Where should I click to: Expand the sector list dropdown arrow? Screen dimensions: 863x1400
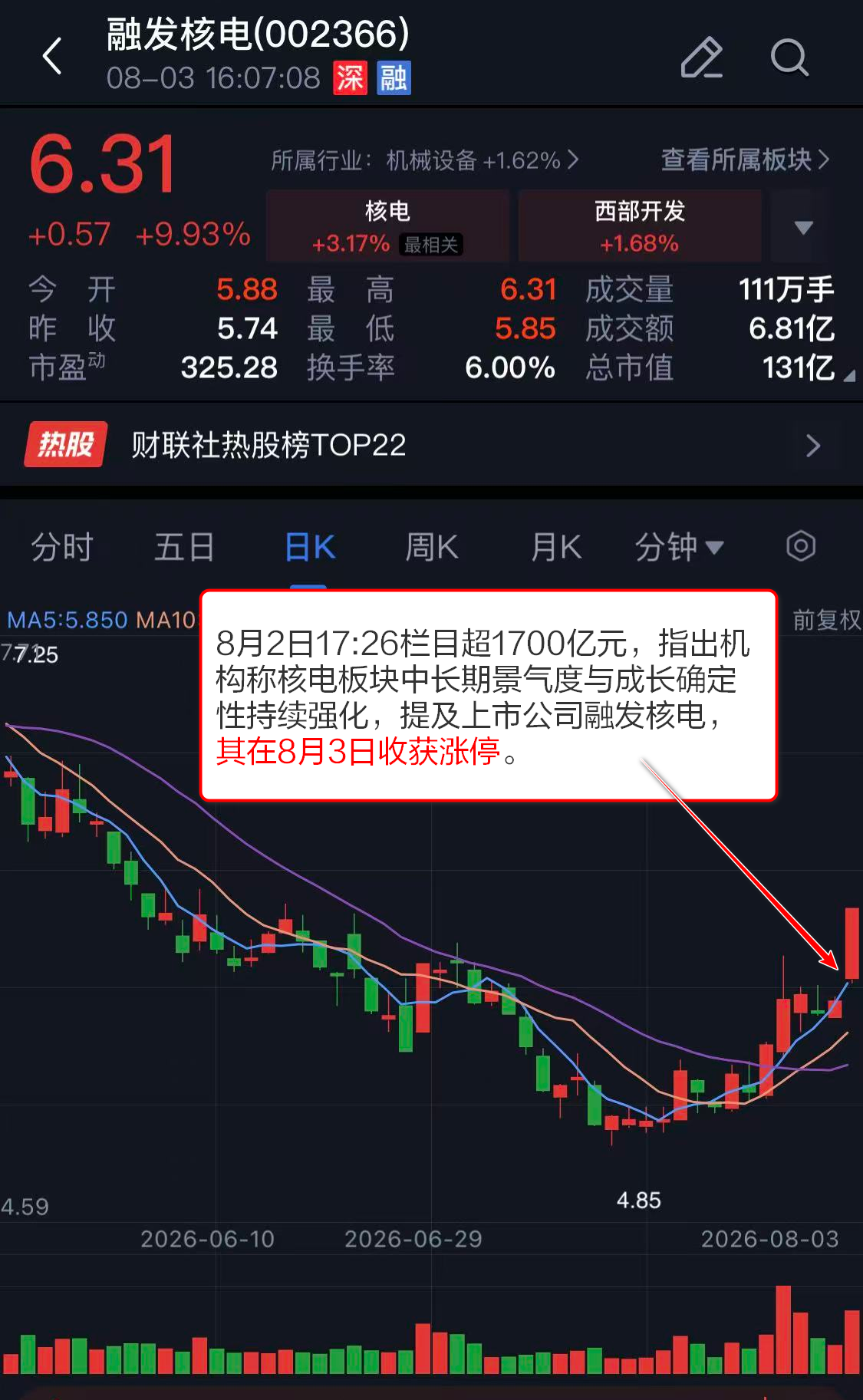pos(802,227)
